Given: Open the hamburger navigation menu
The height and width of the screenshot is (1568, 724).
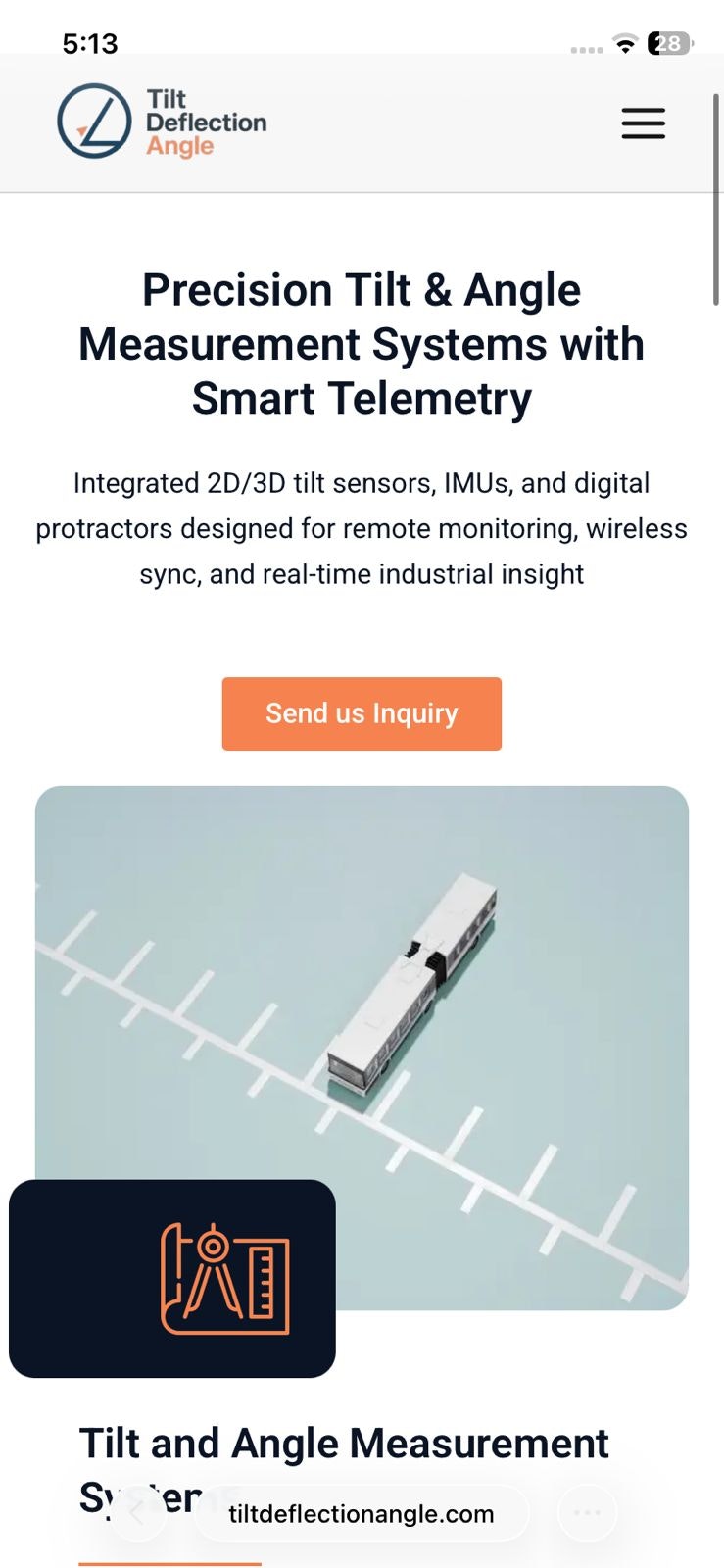Looking at the screenshot, I should 643,123.
